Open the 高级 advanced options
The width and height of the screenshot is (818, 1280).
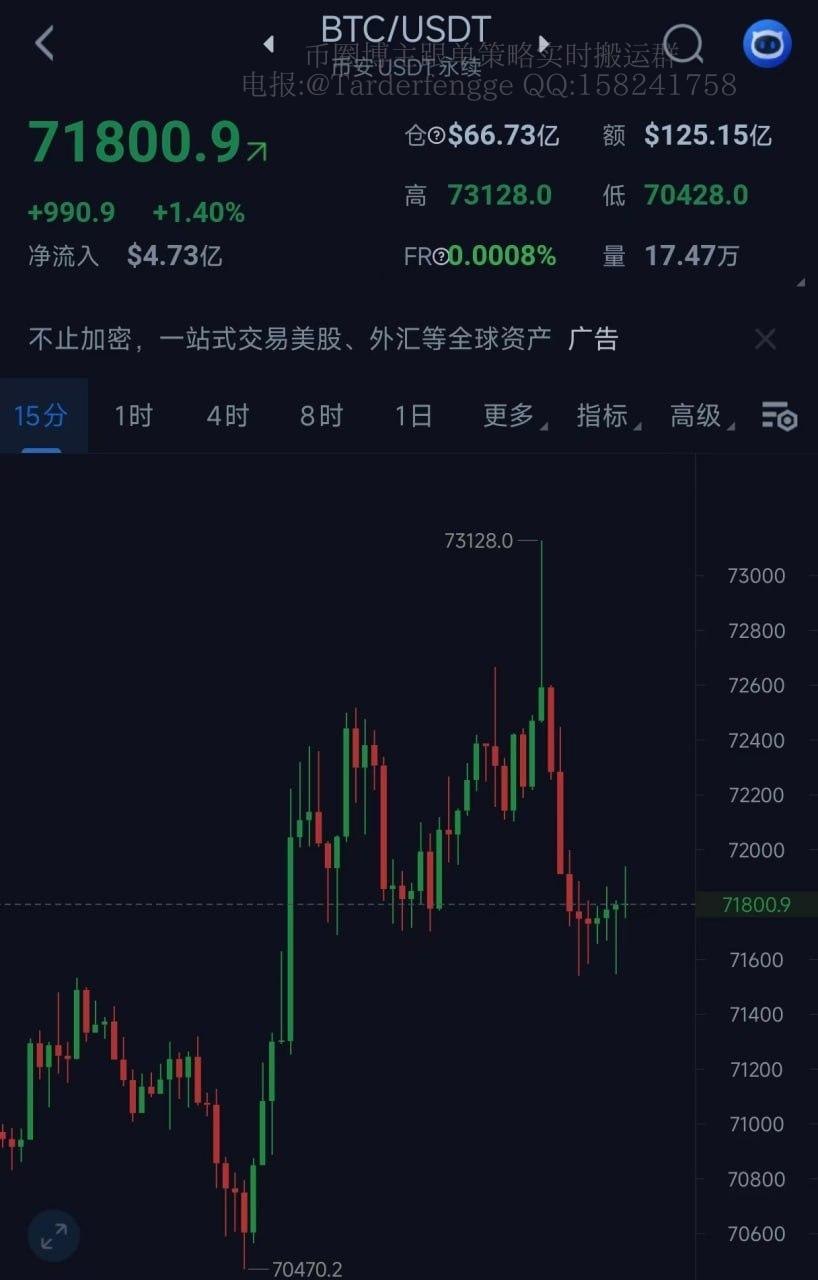tap(697, 416)
